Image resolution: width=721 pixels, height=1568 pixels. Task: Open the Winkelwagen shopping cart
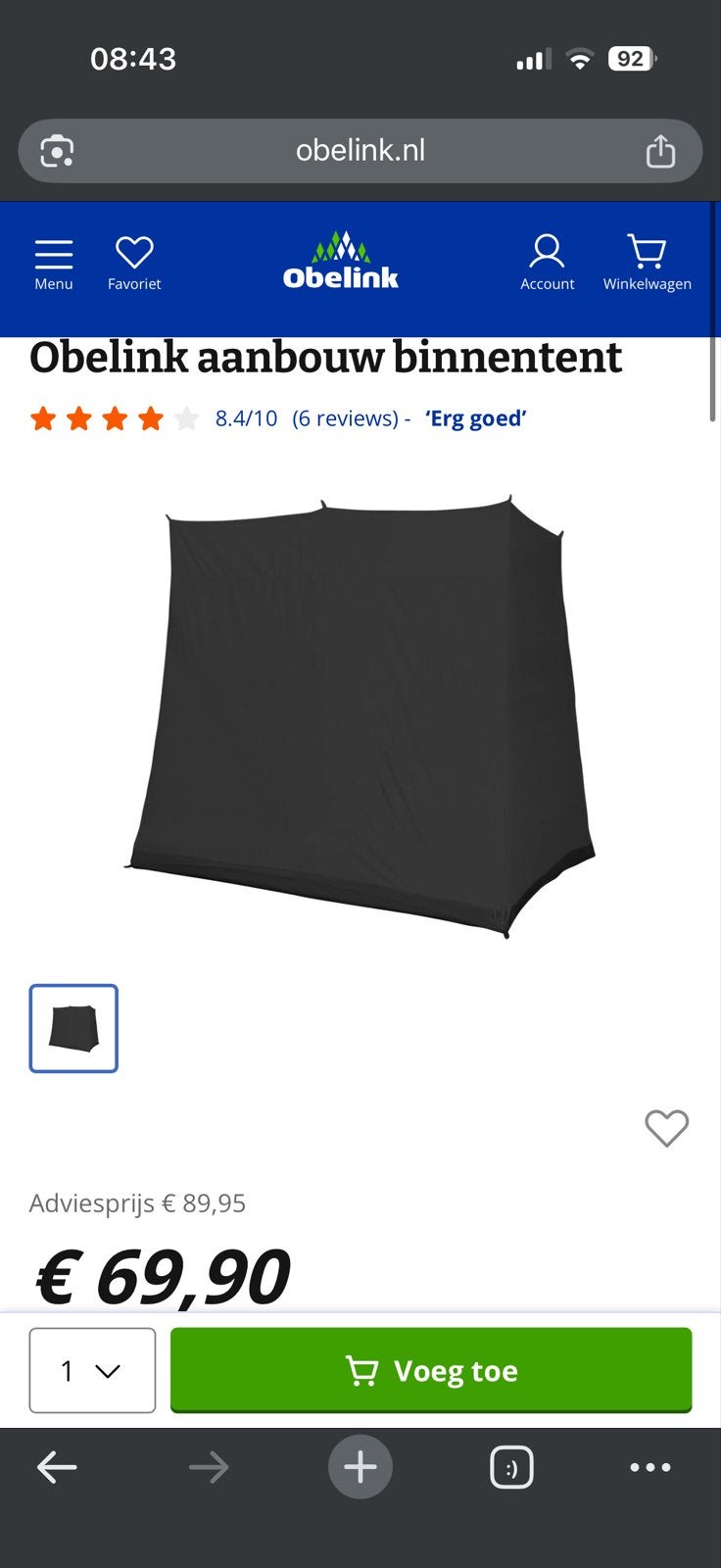pyautogui.click(x=647, y=263)
